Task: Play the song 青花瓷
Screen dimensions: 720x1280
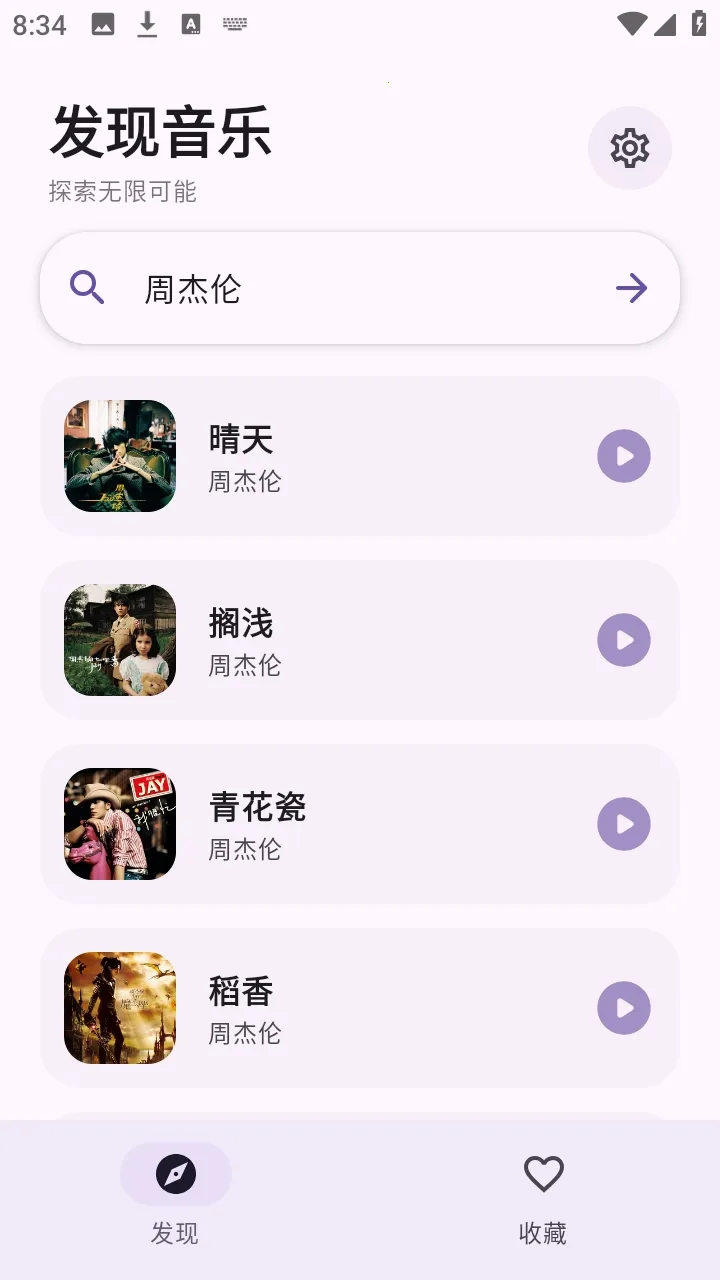Action: pyautogui.click(x=624, y=824)
